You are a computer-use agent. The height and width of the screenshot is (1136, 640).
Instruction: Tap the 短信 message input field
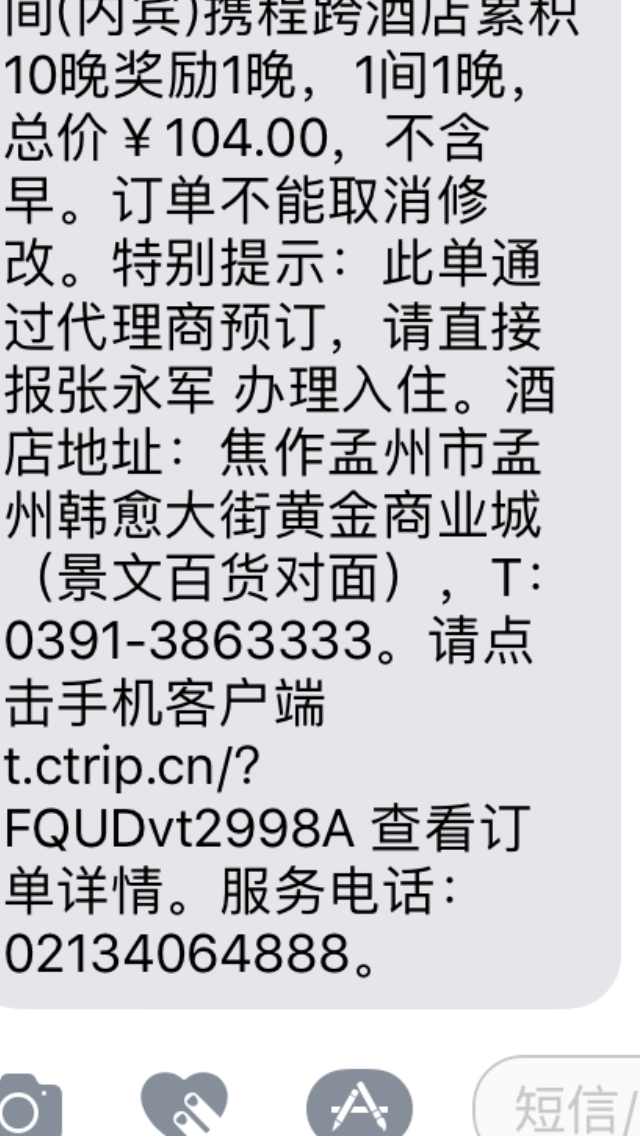pyautogui.click(x=557, y=1097)
